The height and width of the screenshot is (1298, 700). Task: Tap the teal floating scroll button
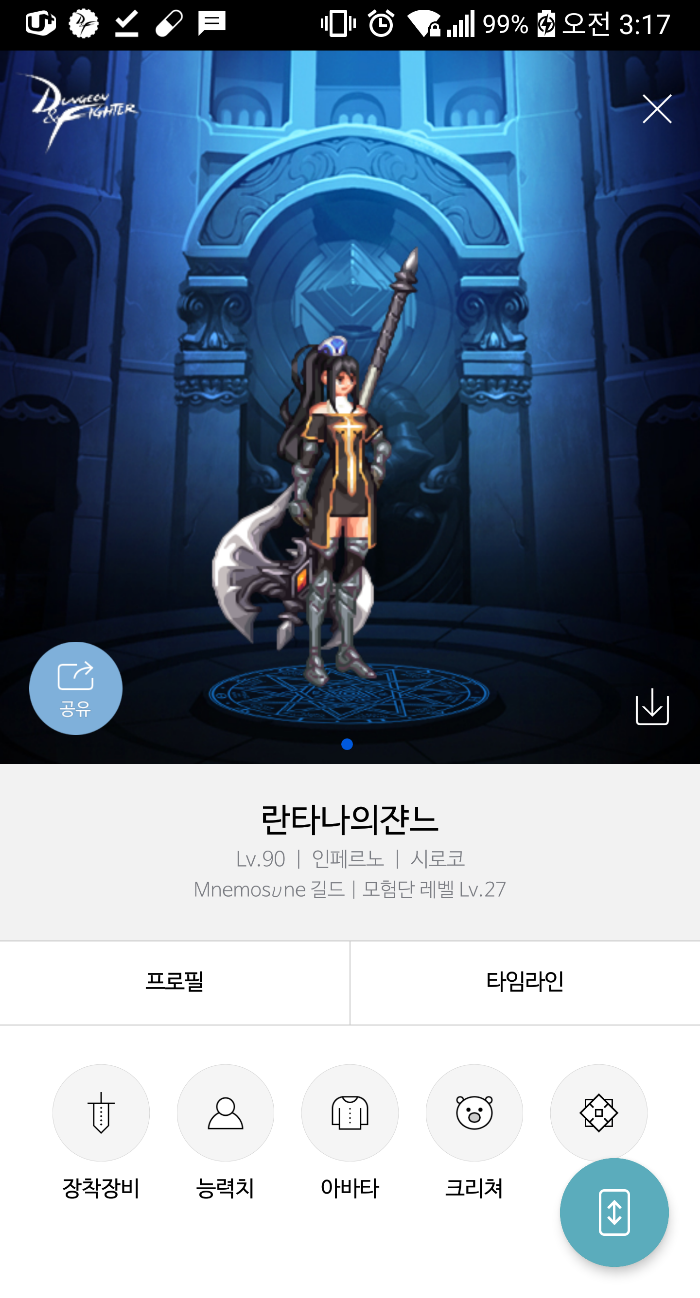pyautogui.click(x=614, y=1212)
